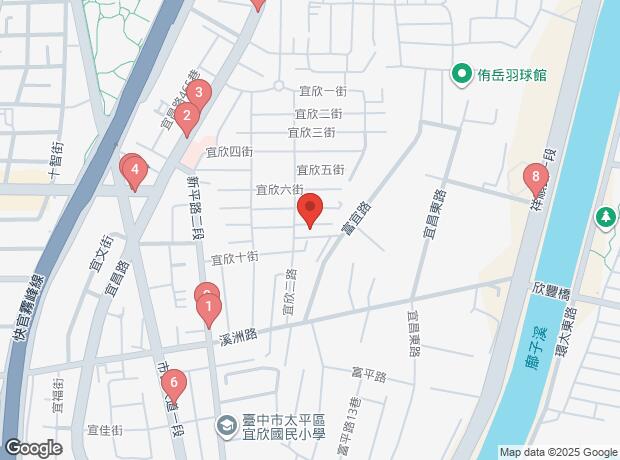Open the 侑岳羽球館 place icon

462,74
